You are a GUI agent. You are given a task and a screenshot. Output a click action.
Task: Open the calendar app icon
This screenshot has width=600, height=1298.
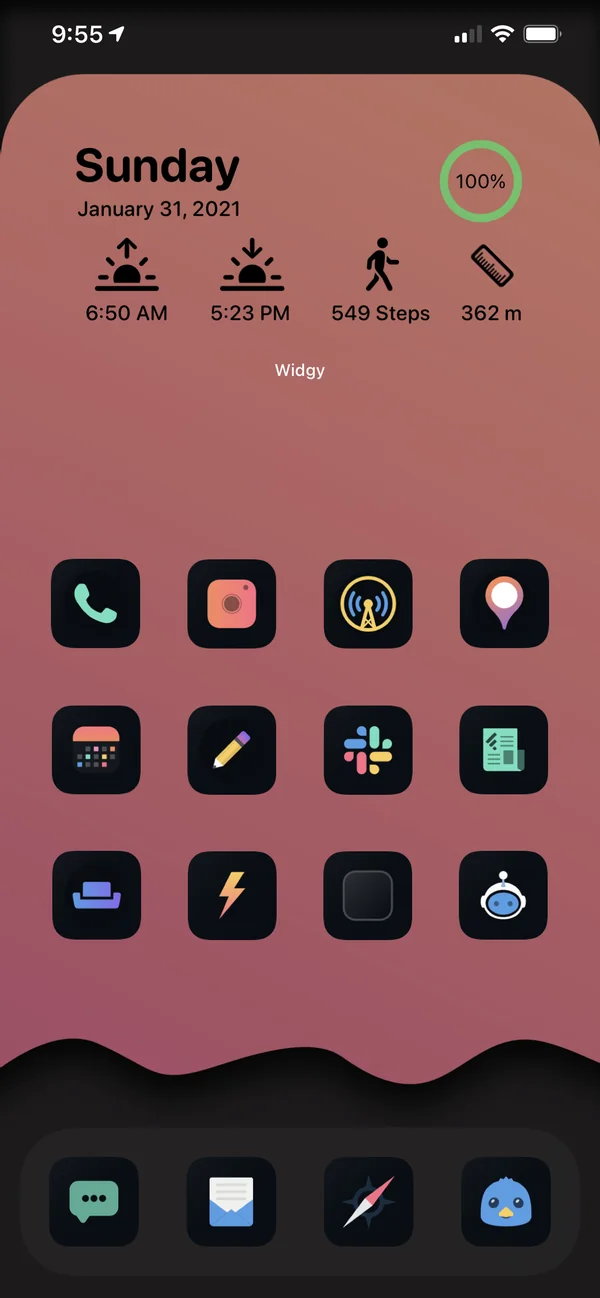tap(95, 749)
